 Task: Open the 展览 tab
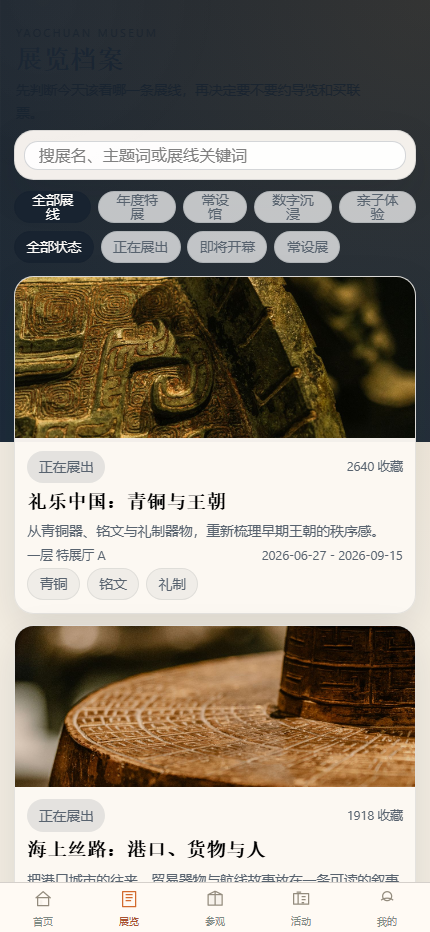[129, 908]
